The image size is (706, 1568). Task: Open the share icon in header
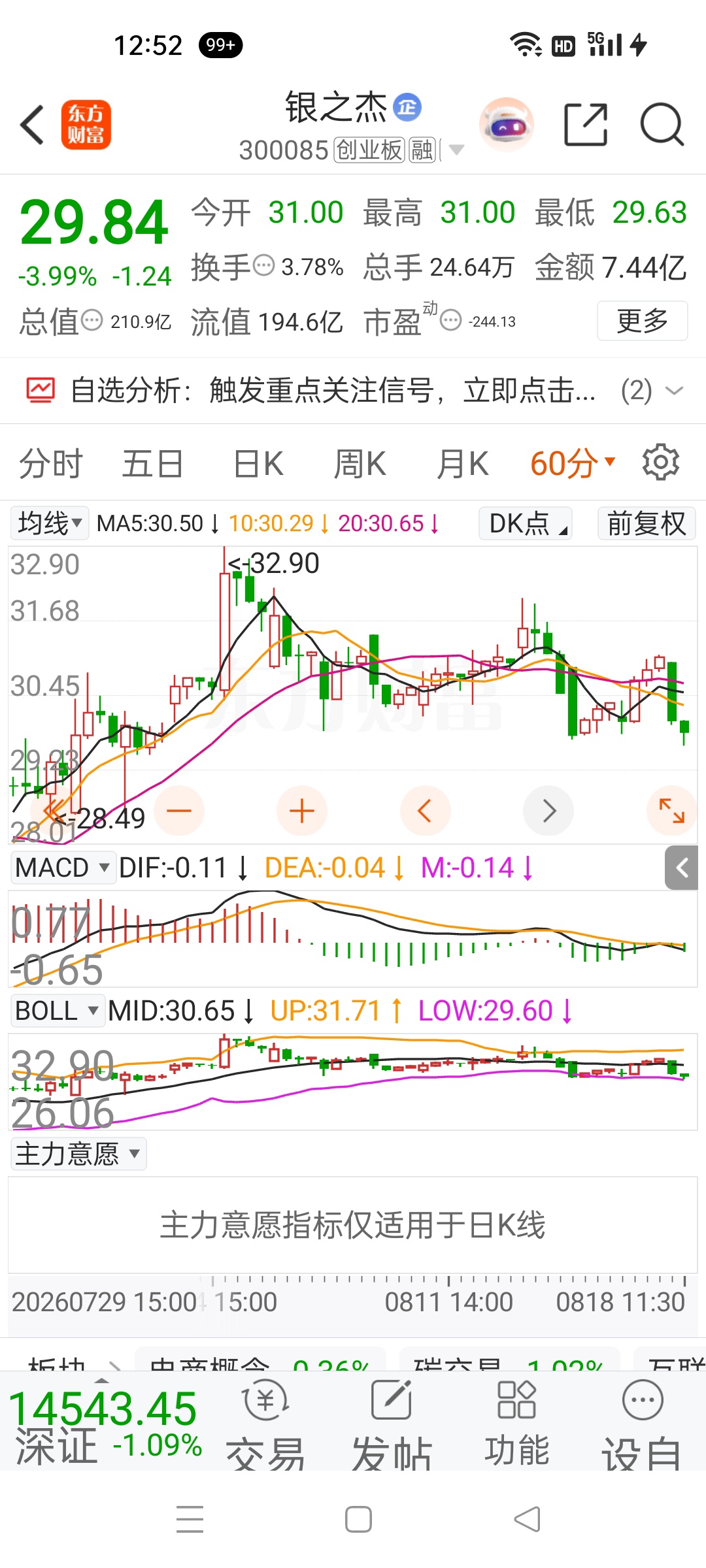(x=586, y=124)
